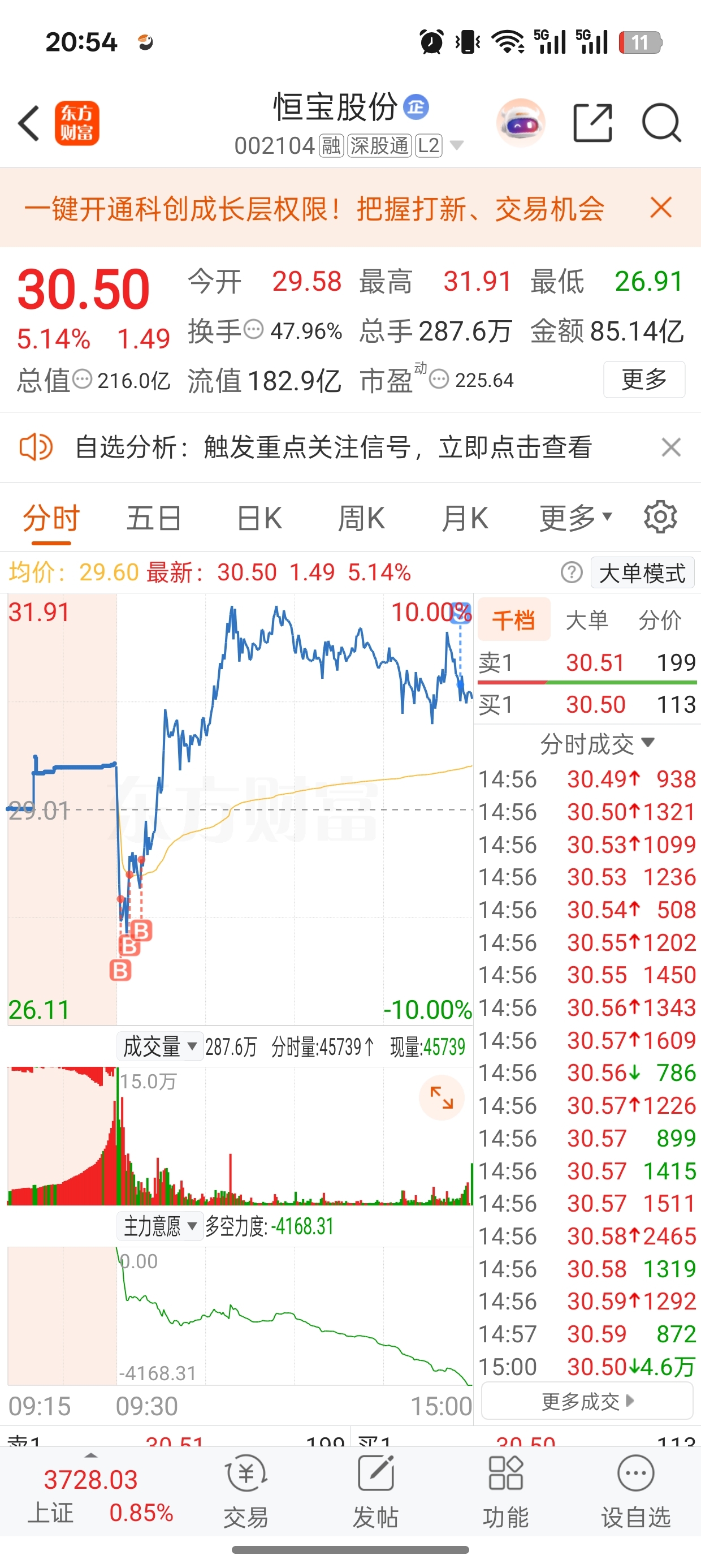This screenshot has width=701, height=1568.
Task: Expand the 更多 chart period dropdown
Action: [575, 519]
